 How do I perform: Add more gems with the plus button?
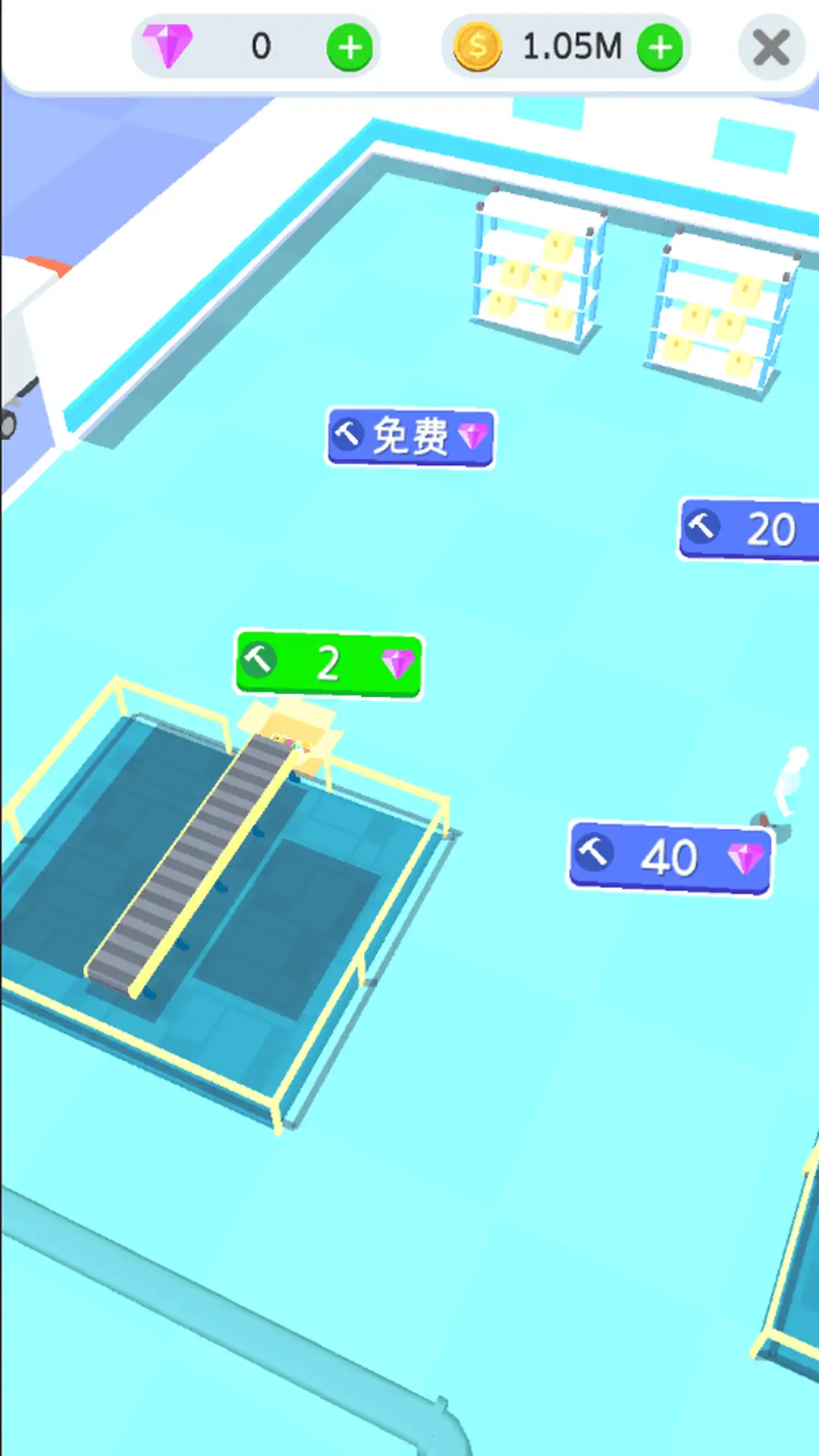350,48
